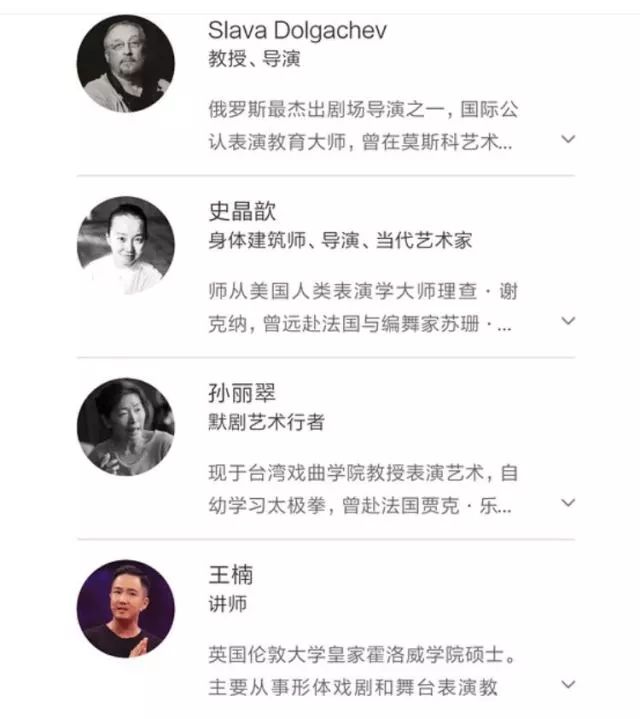Expand Slava Dolgachev's bio
This screenshot has height=719, width=640.
tap(568, 139)
